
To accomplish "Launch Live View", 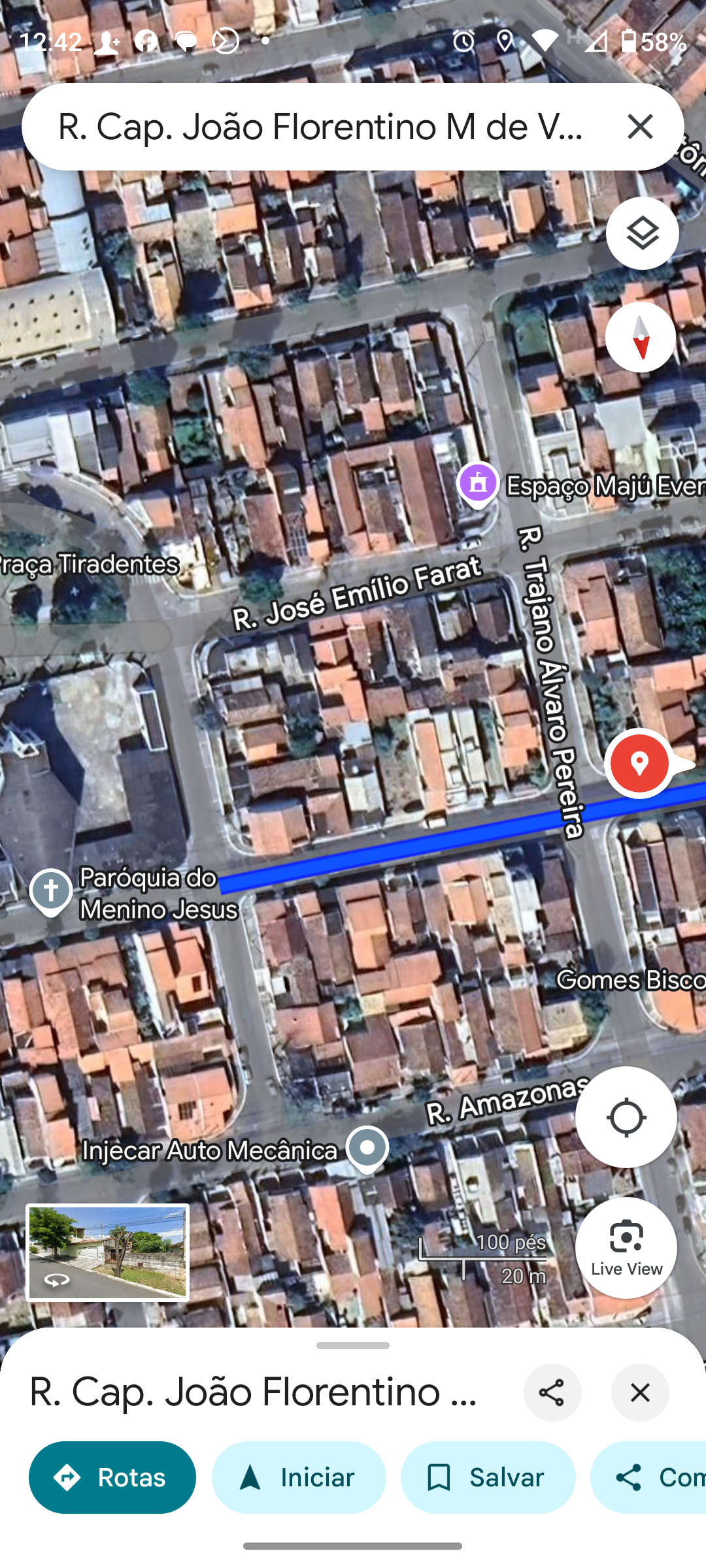I will (x=626, y=1247).
